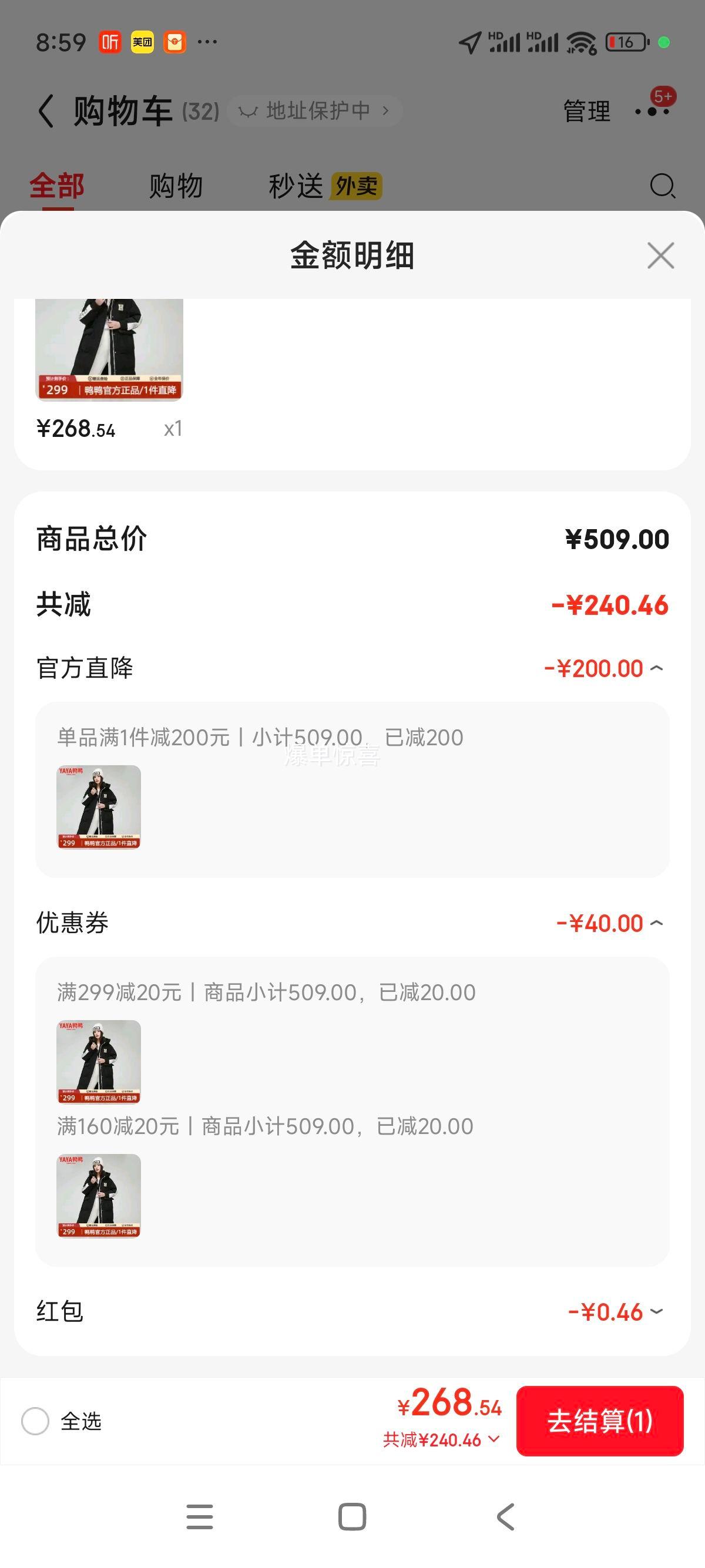Search within the shopping cart
The image size is (705, 1568).
(x=662, y=186)
